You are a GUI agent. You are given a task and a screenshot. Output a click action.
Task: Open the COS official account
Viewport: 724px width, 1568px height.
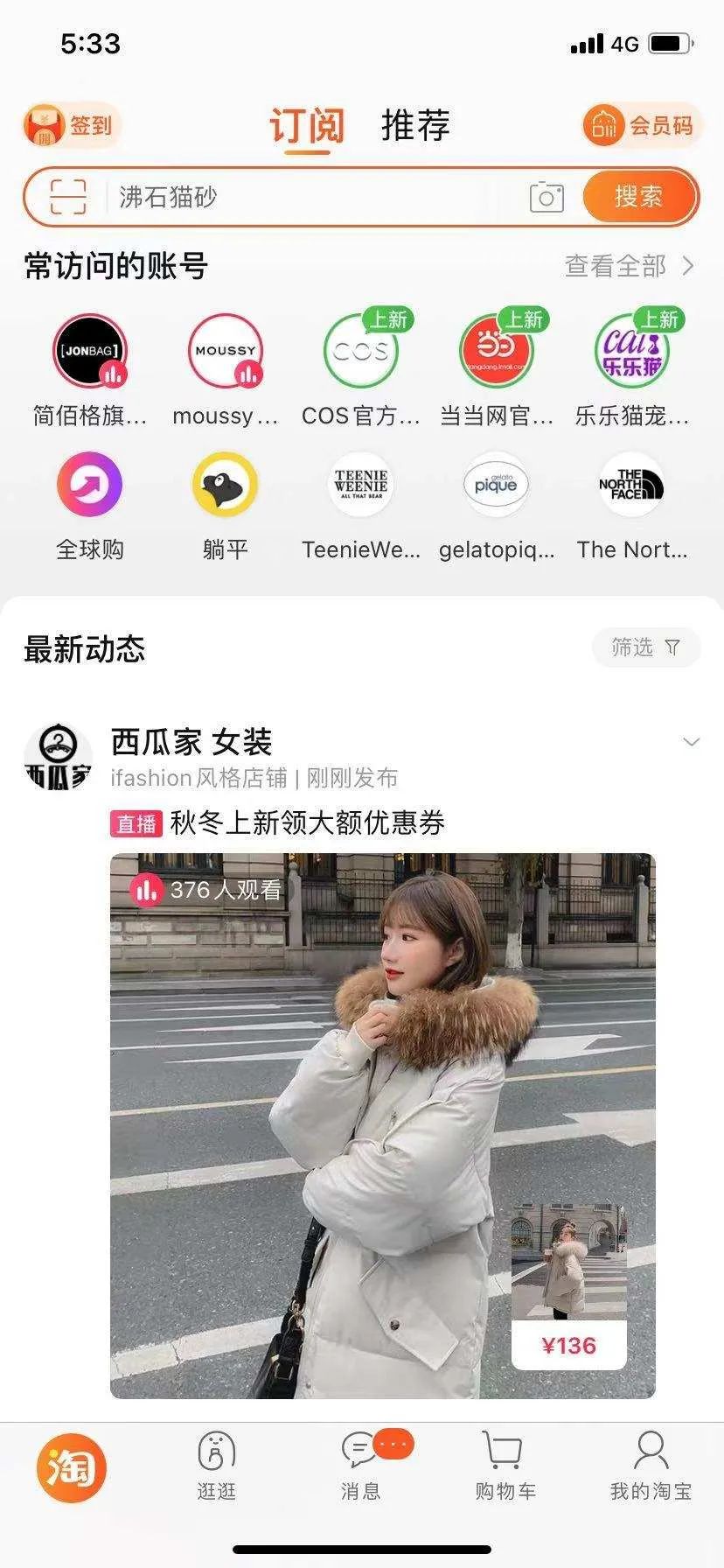tap(360, 352)
